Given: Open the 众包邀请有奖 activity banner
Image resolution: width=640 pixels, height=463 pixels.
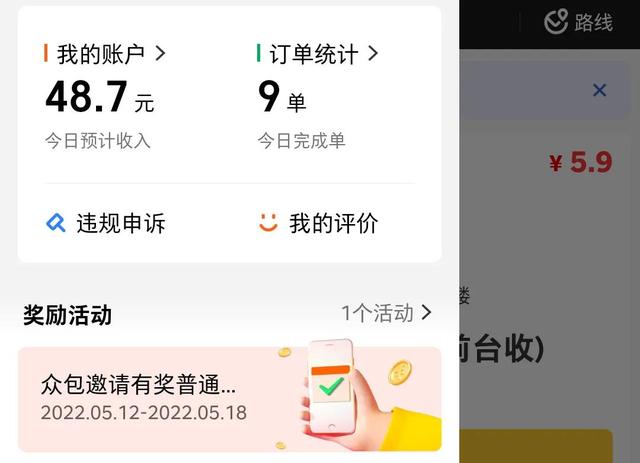Looking at the screenshot, I should [228, 398].
